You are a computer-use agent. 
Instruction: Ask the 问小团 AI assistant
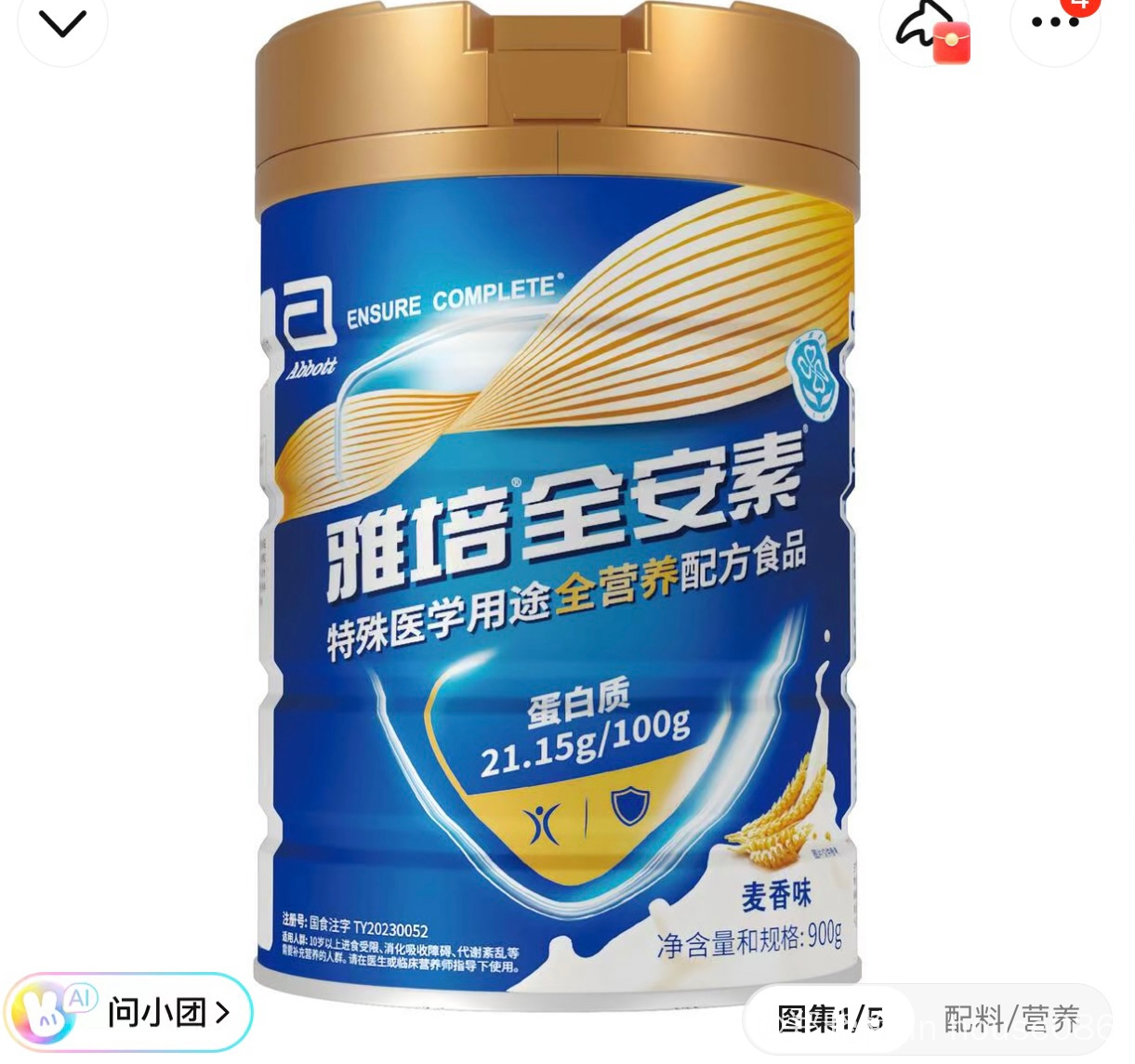pos(130,1013)
